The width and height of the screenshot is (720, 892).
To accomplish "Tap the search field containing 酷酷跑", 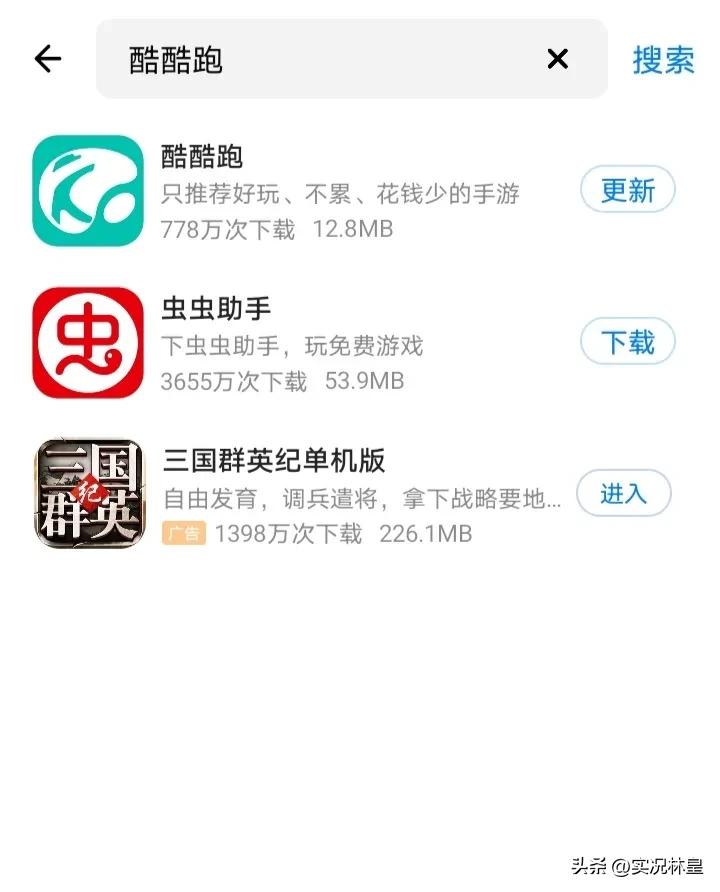I will coord(320,59).
